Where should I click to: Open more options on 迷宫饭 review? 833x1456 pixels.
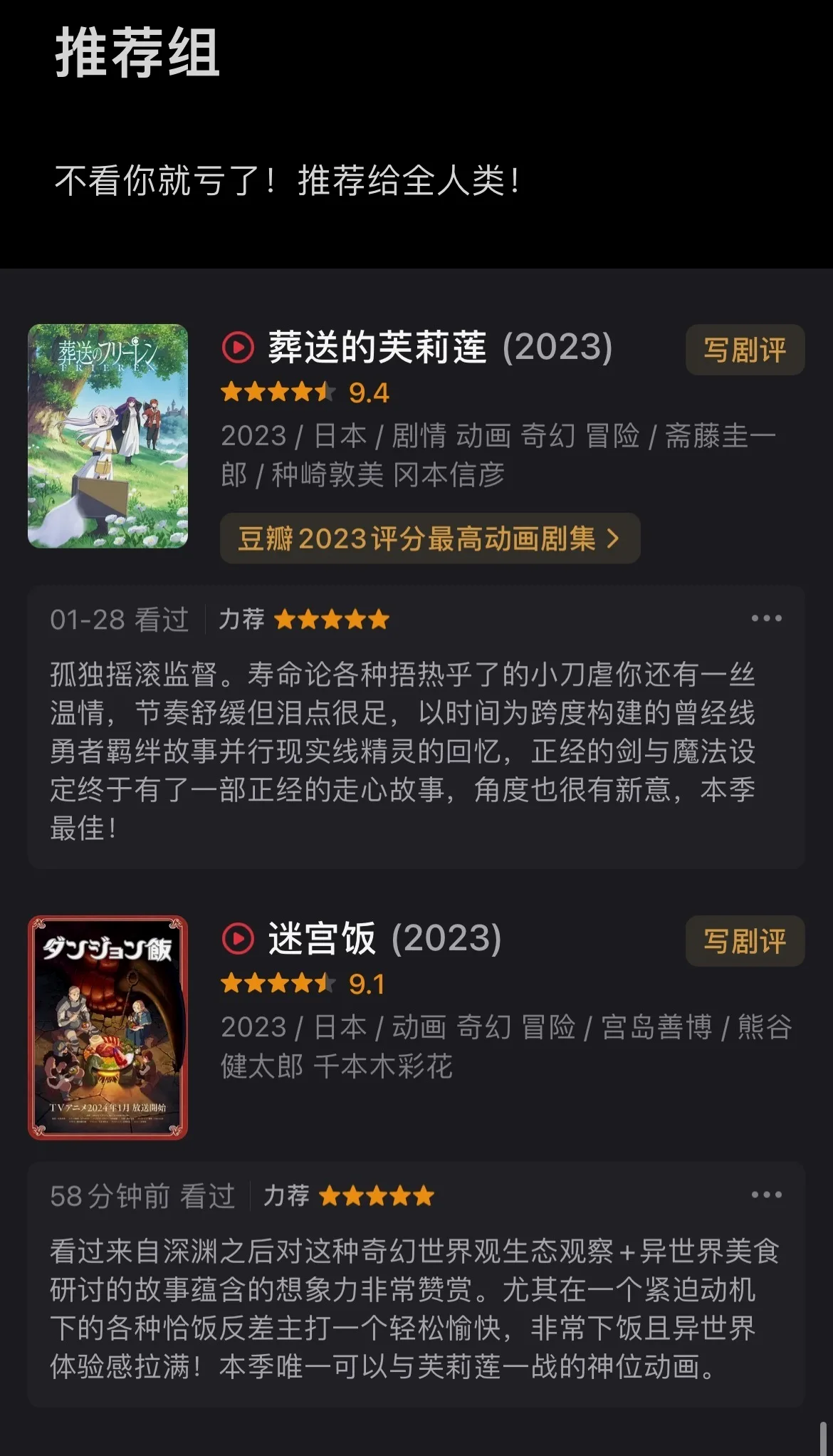click(766, 1195)
